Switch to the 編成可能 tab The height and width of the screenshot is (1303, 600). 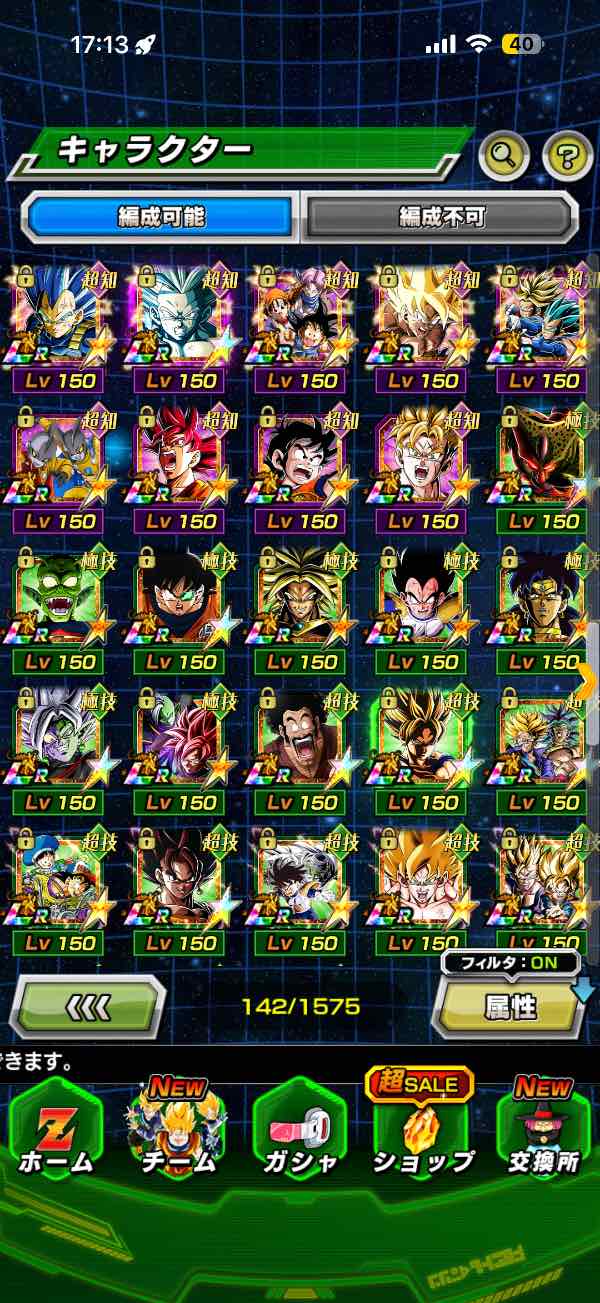coord(160,215)
